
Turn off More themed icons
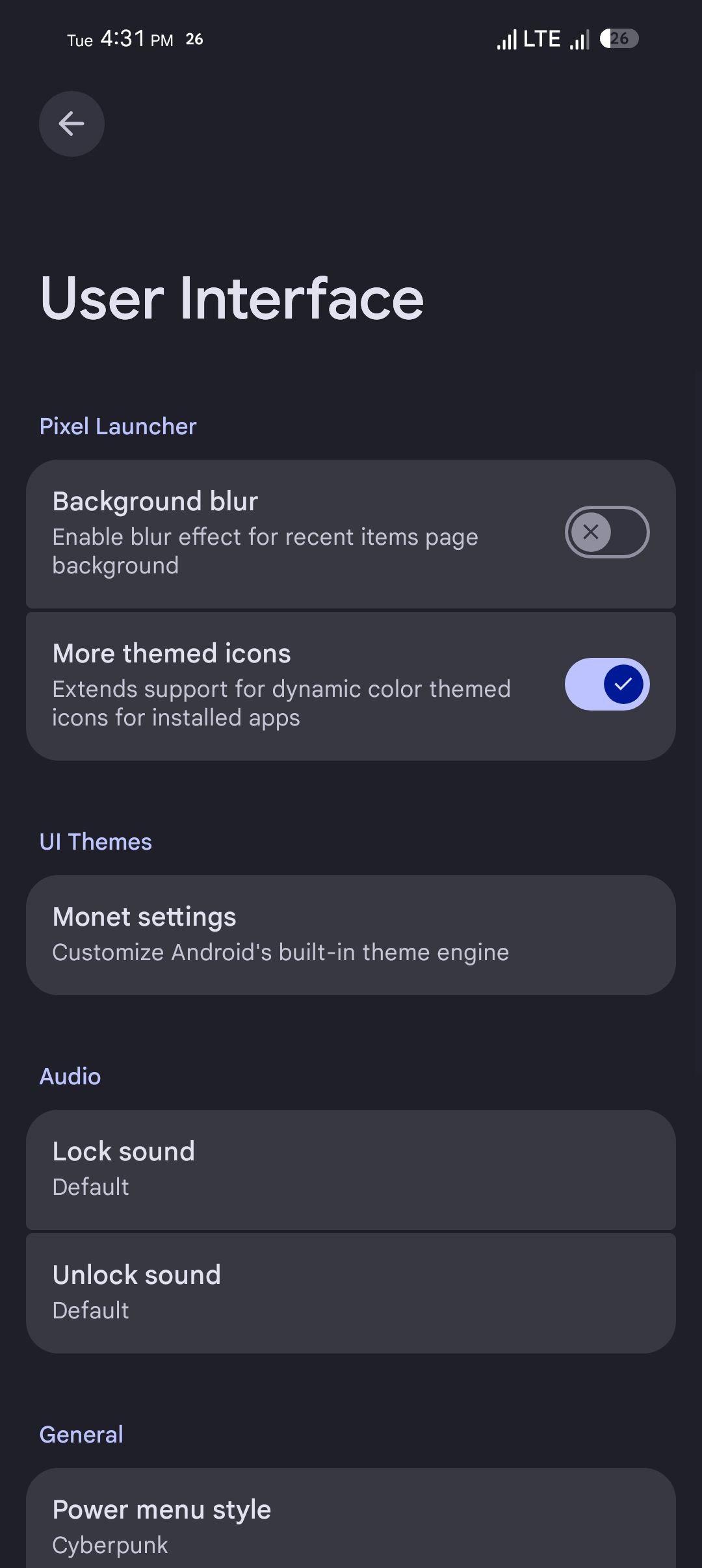(606, 685)
